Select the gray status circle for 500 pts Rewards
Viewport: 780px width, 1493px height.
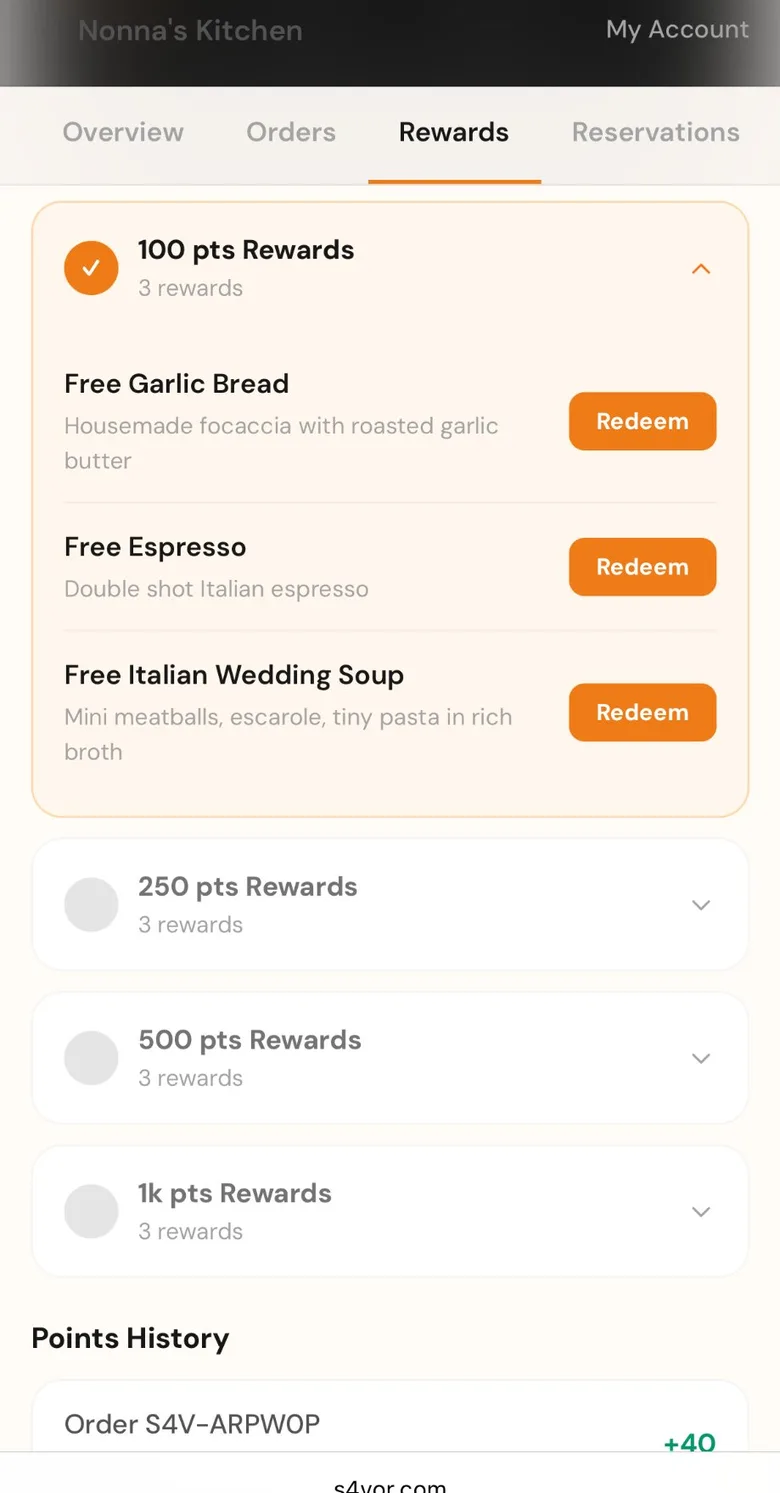[x=91, y=1057]
